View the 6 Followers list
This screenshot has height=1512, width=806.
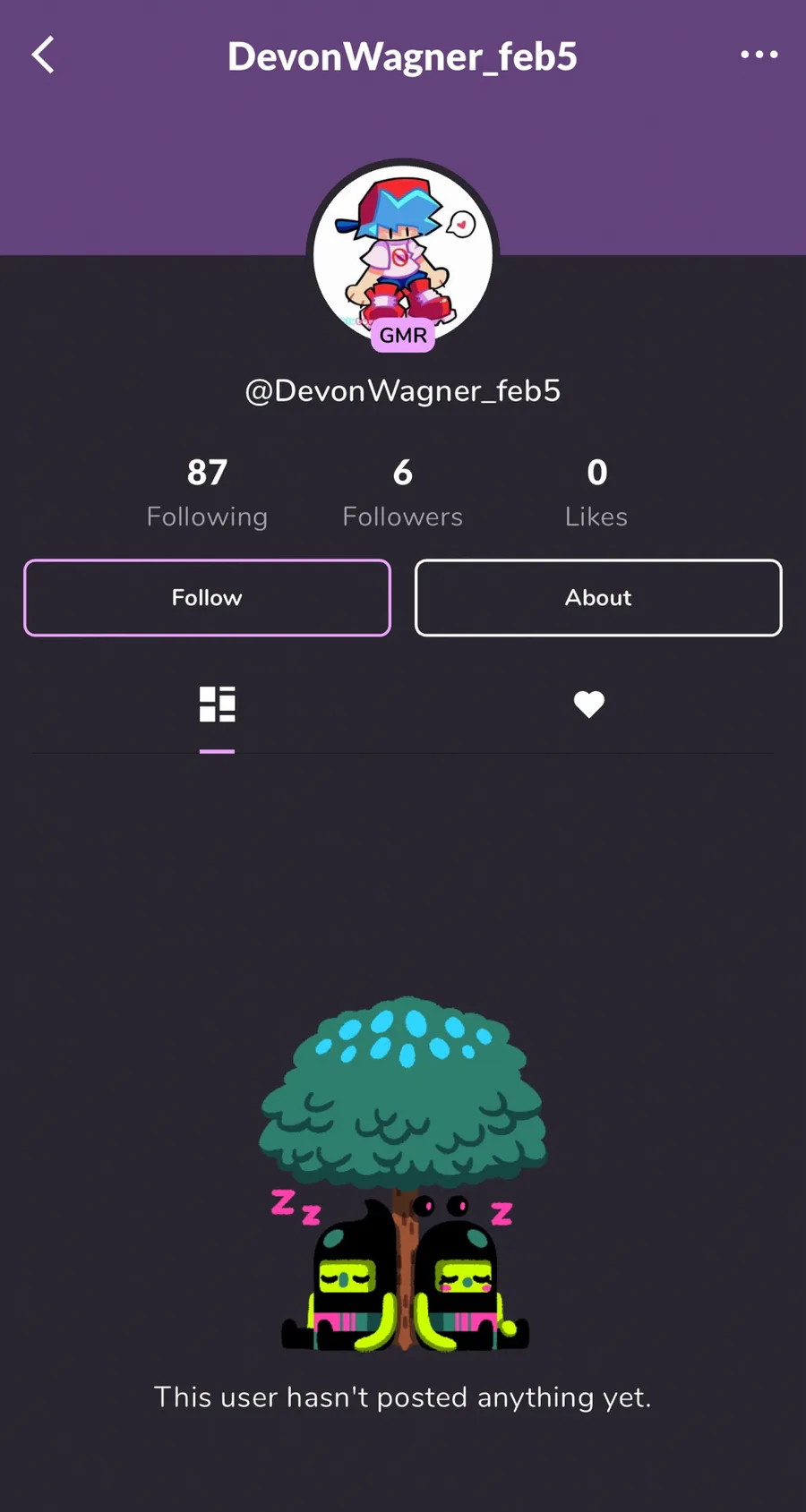point(402,492)
